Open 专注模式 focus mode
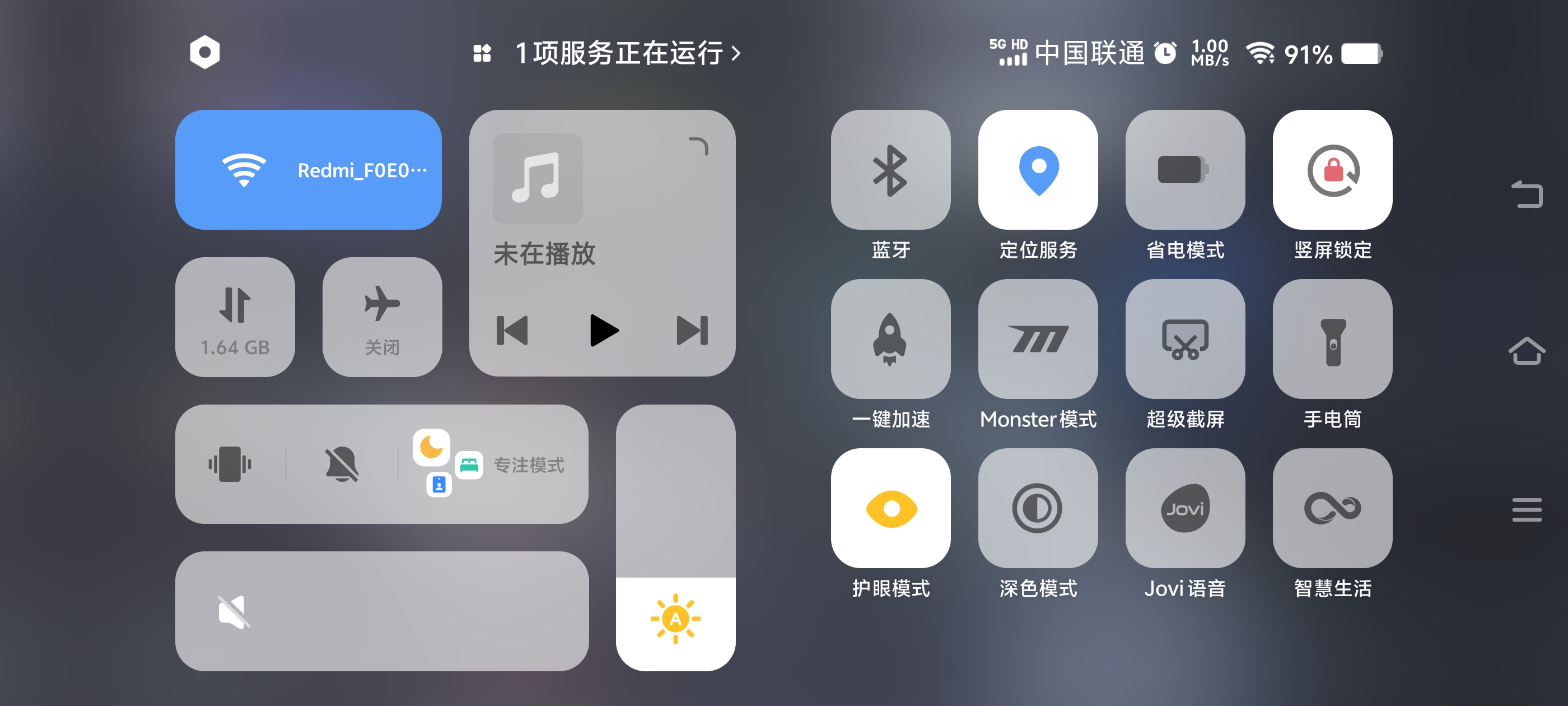Image resolution: width=1568 pixels, height=706 pixels. [527, 466]
